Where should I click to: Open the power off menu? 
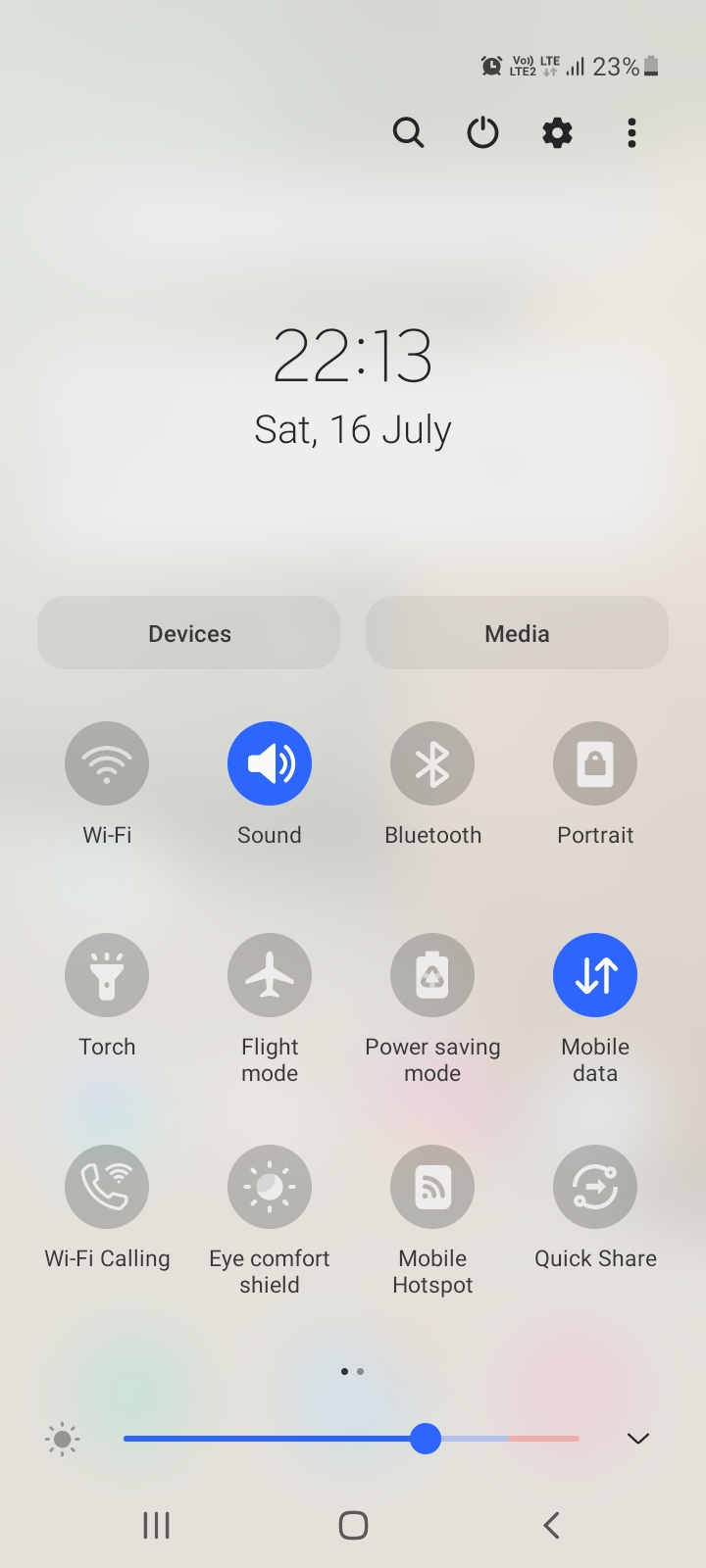482,132
